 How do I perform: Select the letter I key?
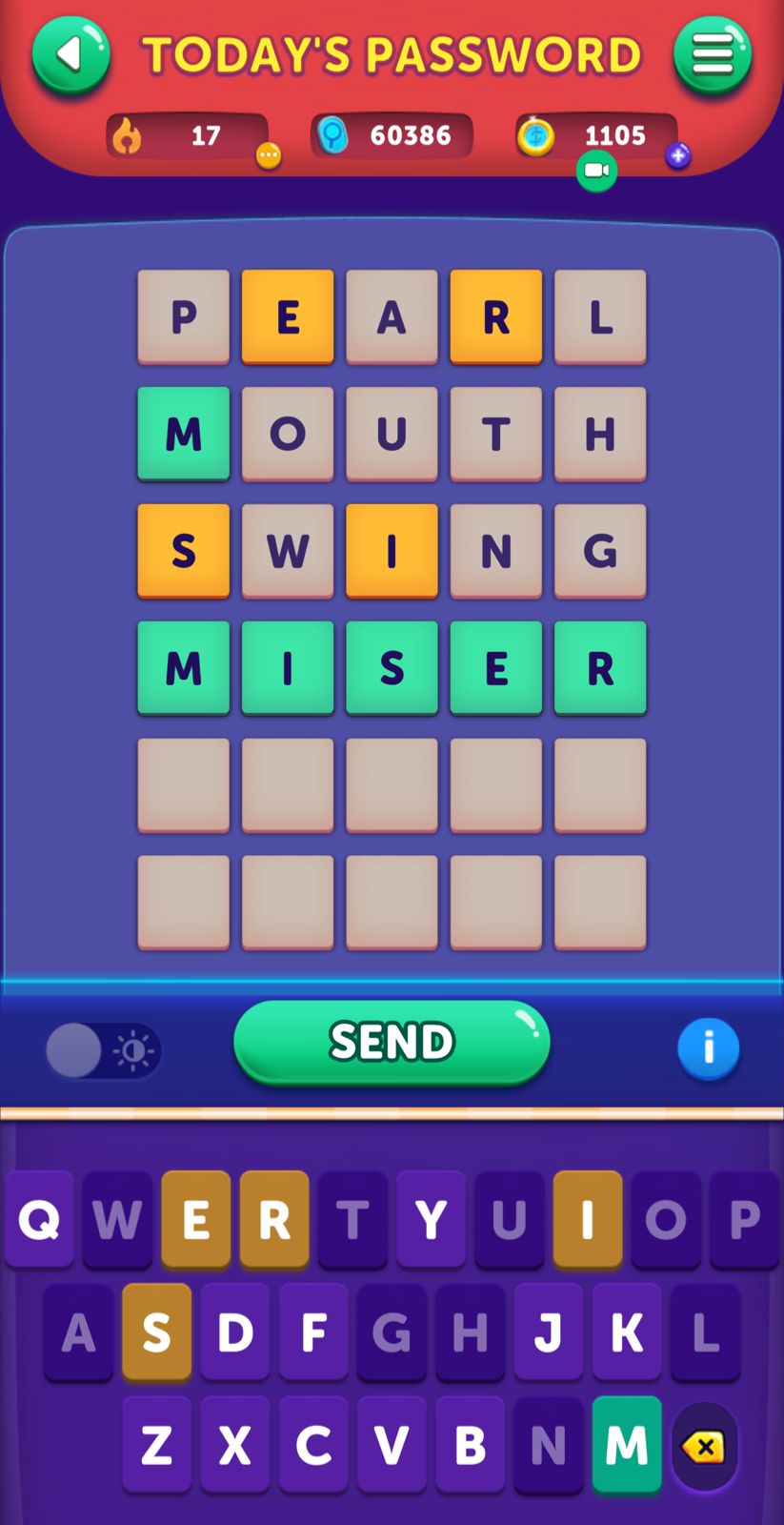coord(587,1218)
